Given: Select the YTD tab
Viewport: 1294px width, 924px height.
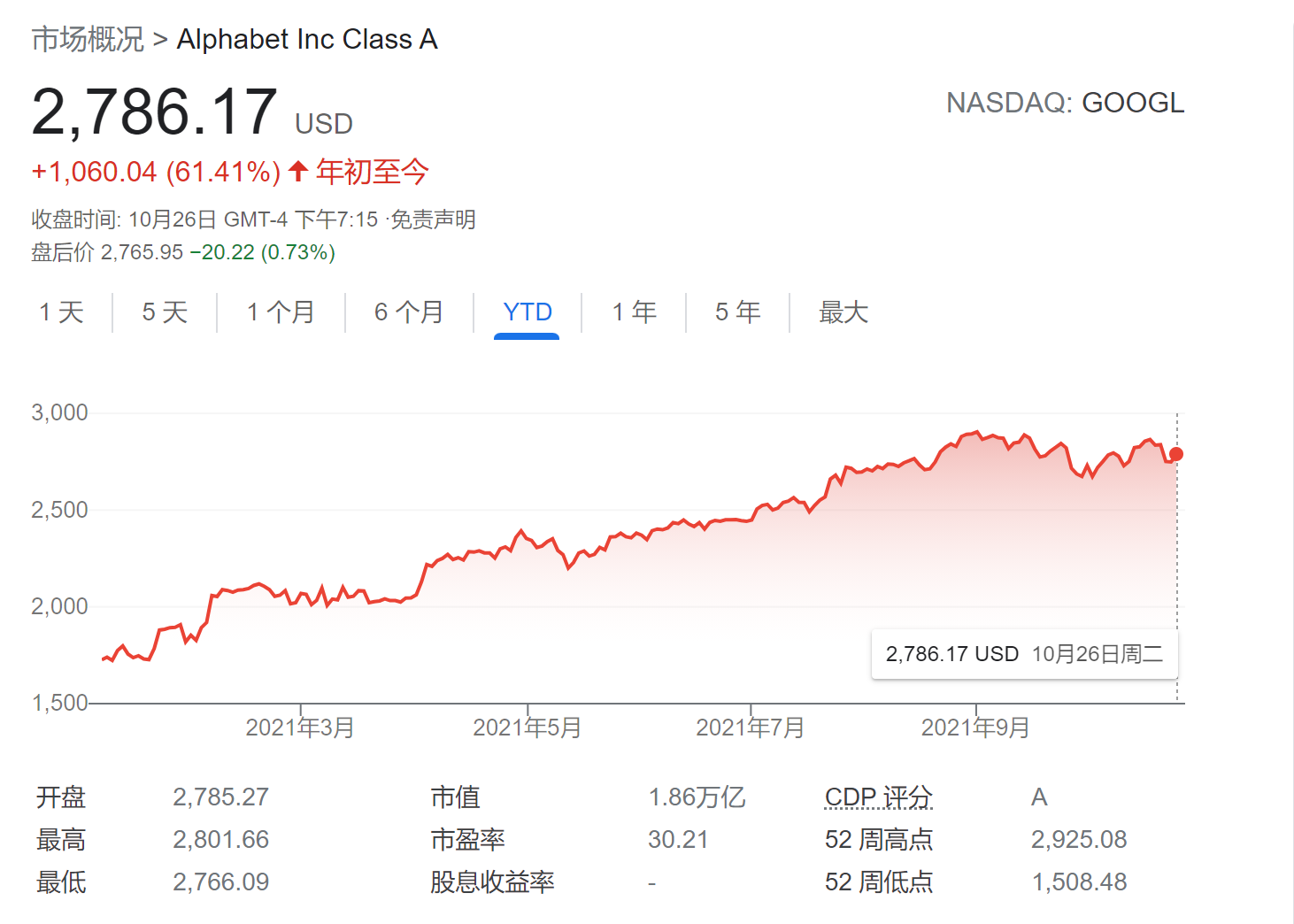Looking at the screenshot, I should 528,312.
